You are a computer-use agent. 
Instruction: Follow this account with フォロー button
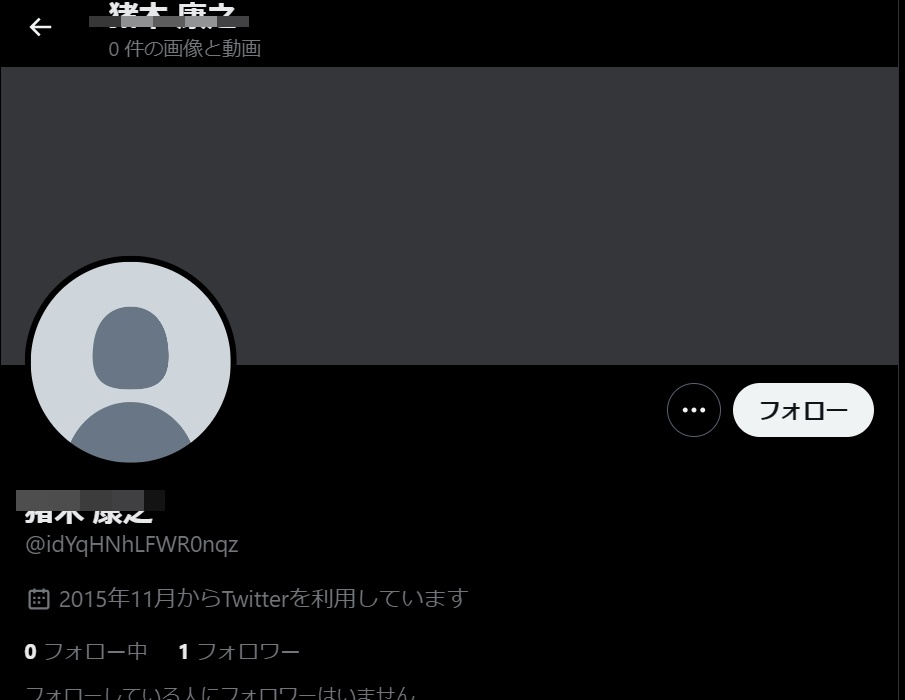pyautogui.click(x=803, y=410)
